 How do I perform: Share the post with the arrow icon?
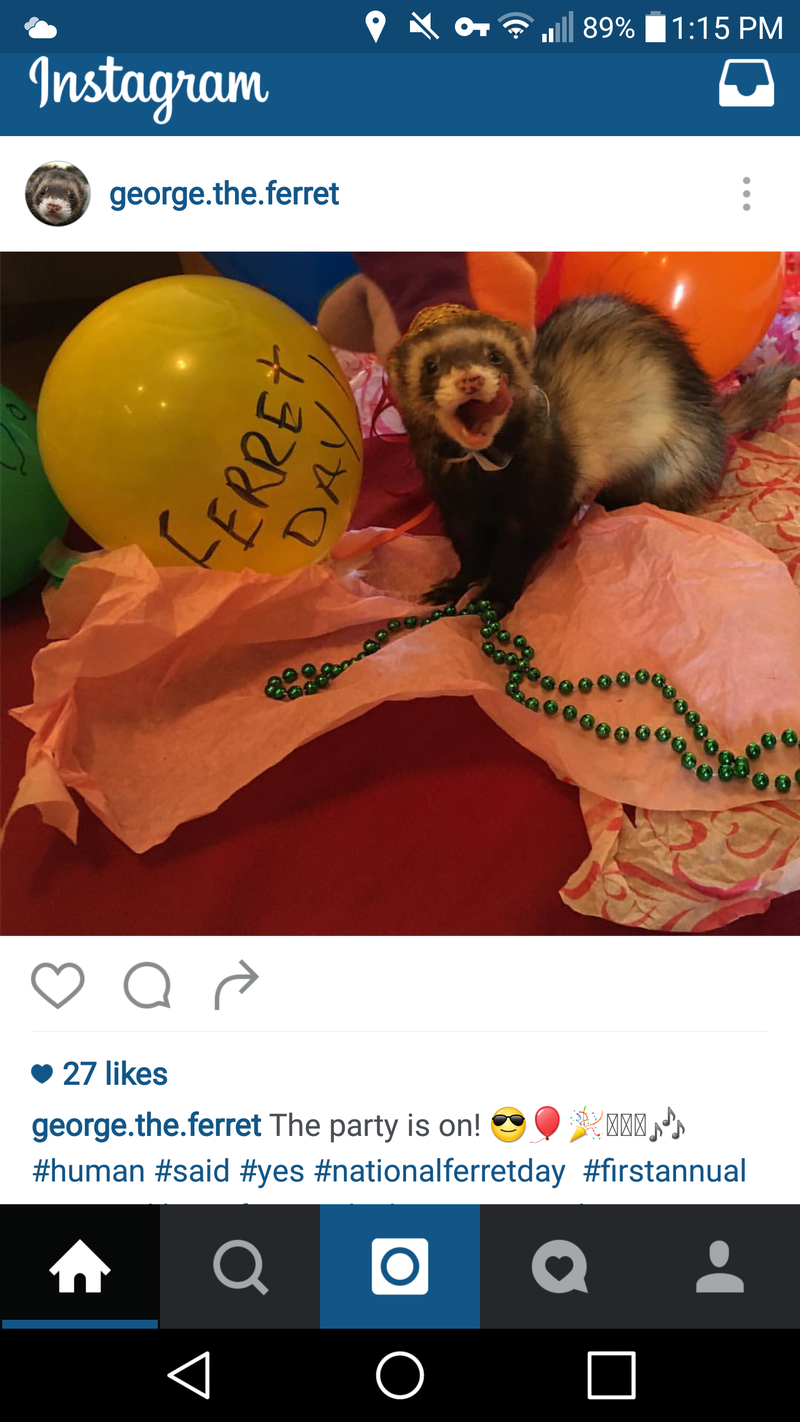pyautogui.click(x=237, y=985)
